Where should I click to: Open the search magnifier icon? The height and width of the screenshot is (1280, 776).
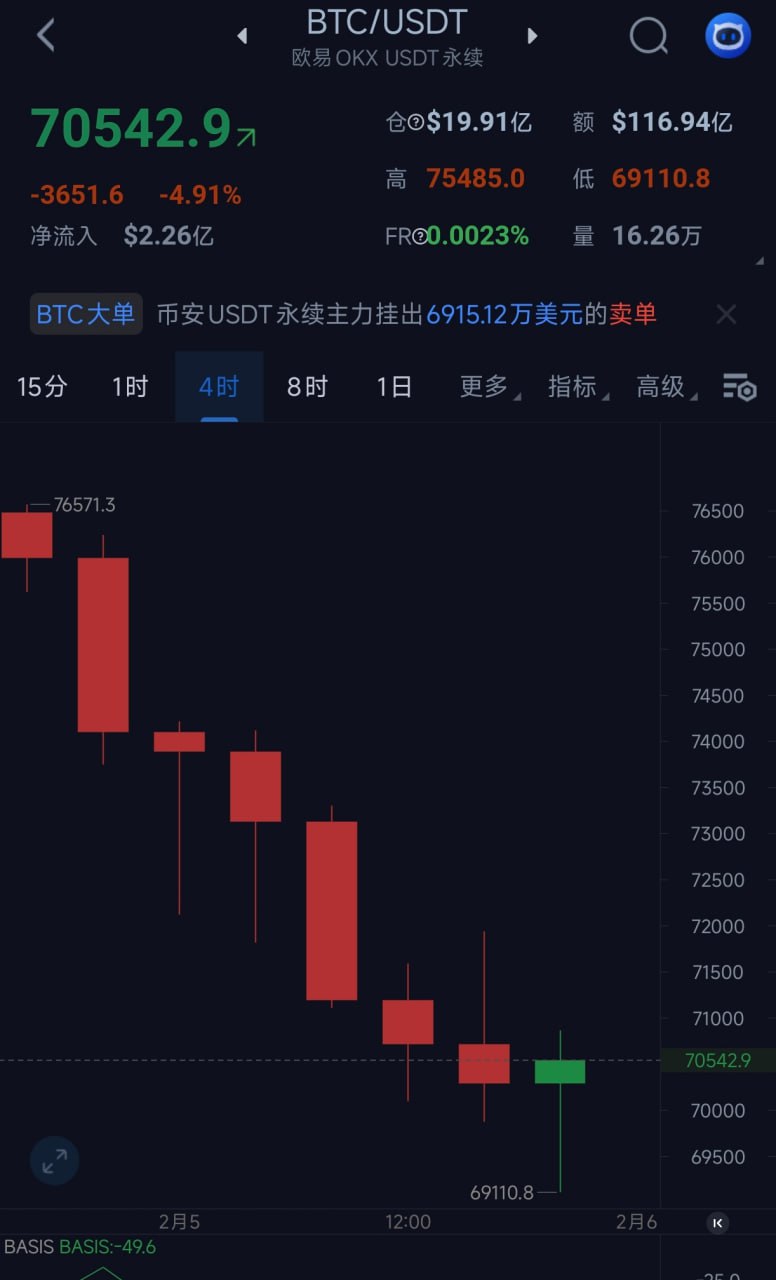click(x=648, y=36)
